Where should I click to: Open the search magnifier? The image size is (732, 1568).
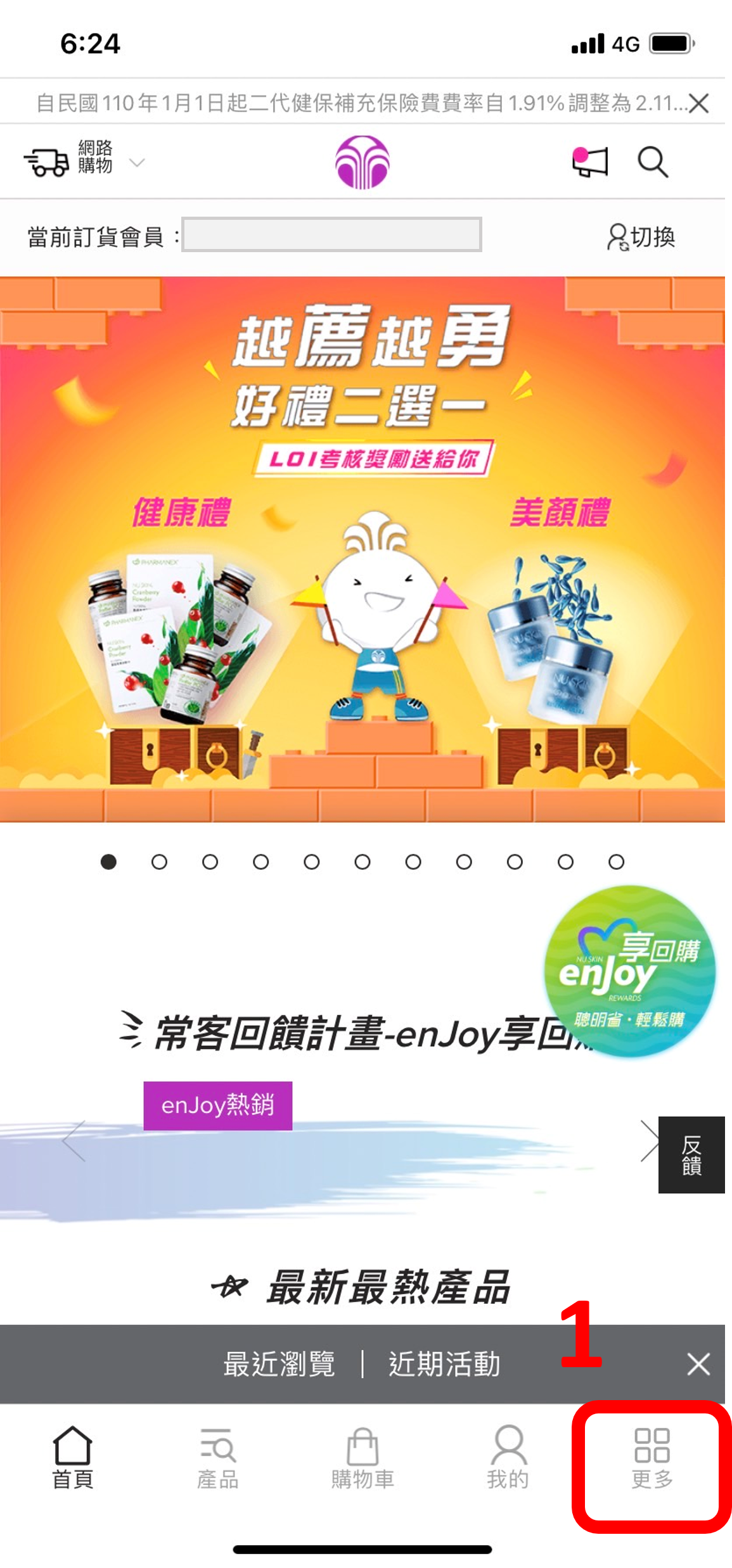tap(652, 162)
